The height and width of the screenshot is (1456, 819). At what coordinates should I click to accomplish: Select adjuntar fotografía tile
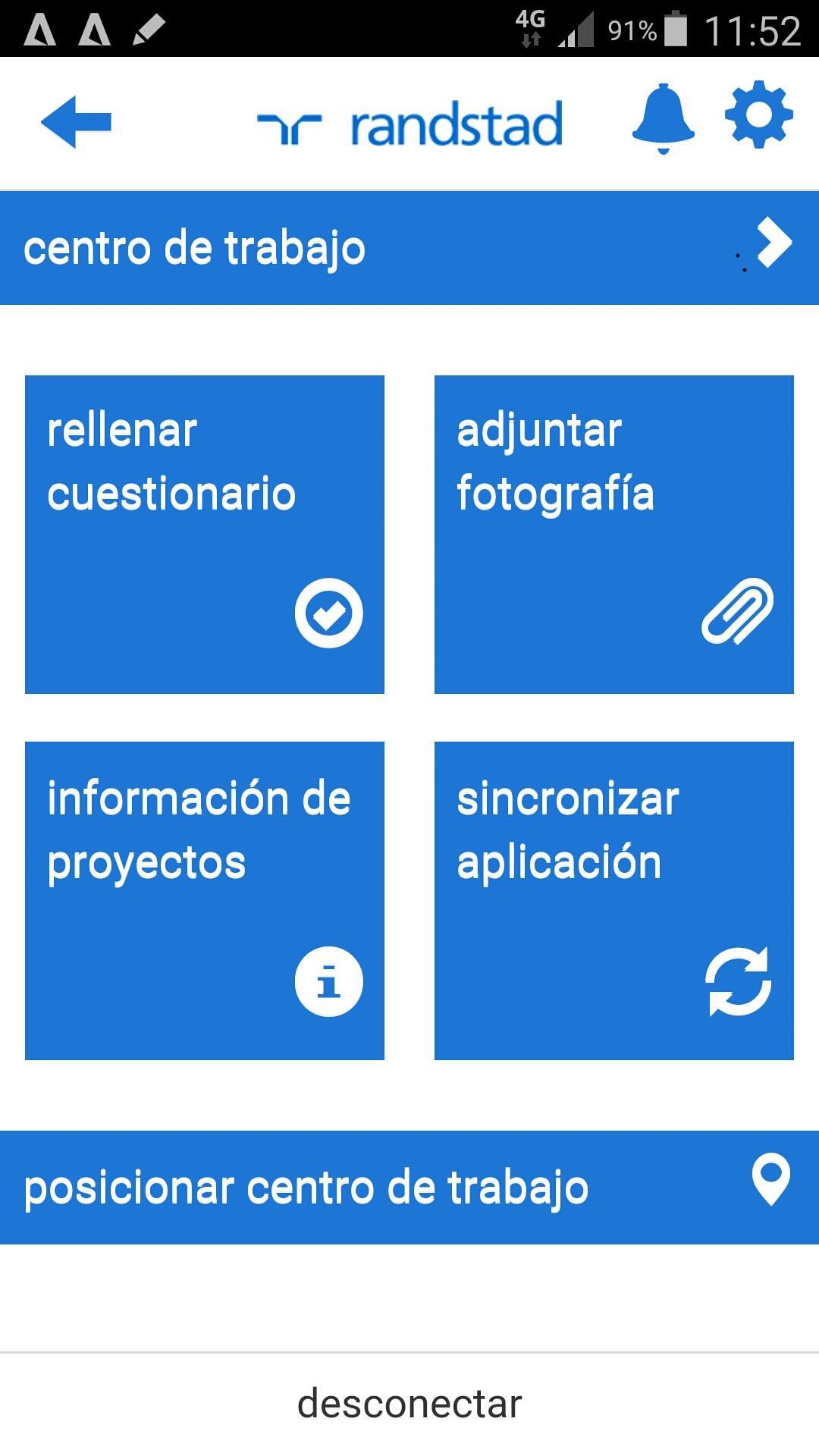pyautogui.click(x=613, y=534)
